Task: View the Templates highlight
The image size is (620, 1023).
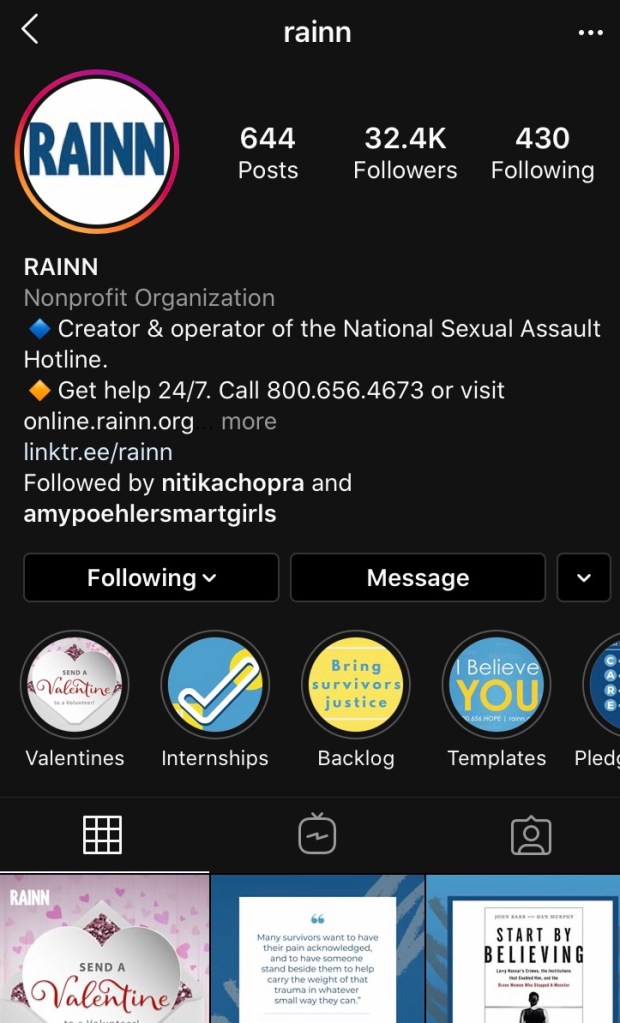Action: (x=496, y=685)
